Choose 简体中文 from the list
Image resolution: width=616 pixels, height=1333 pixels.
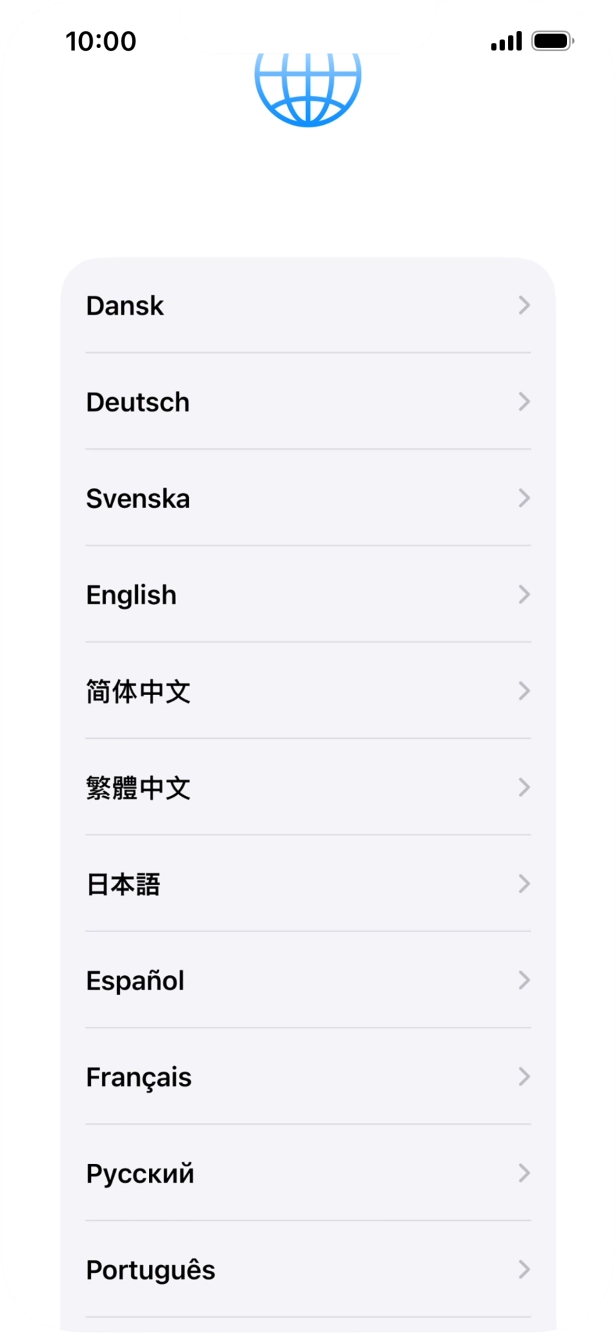307,691
